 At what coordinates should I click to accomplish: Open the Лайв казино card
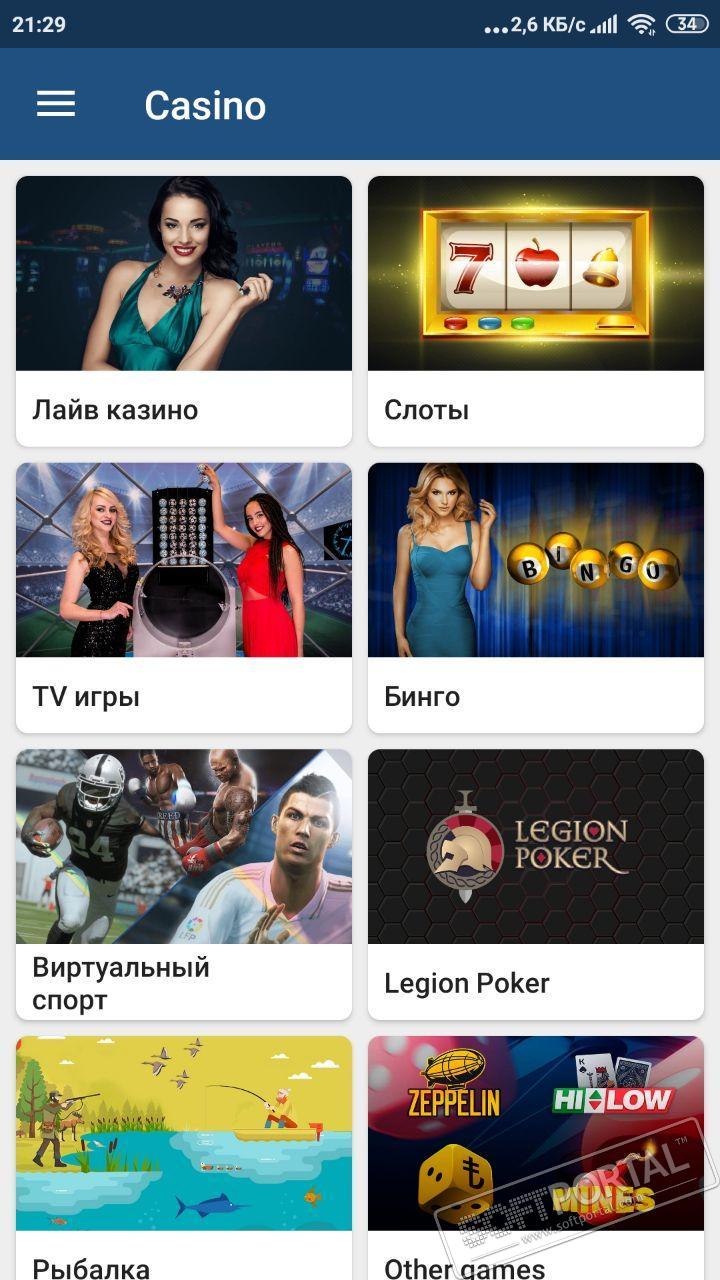184,310
